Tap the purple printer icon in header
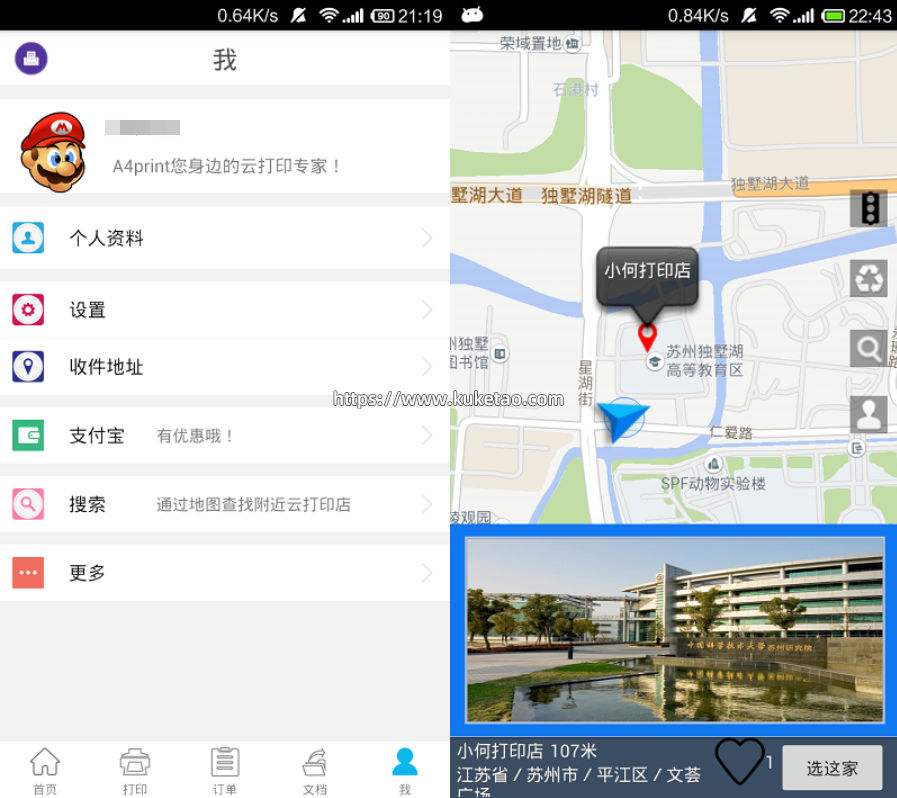 point(31,59)
